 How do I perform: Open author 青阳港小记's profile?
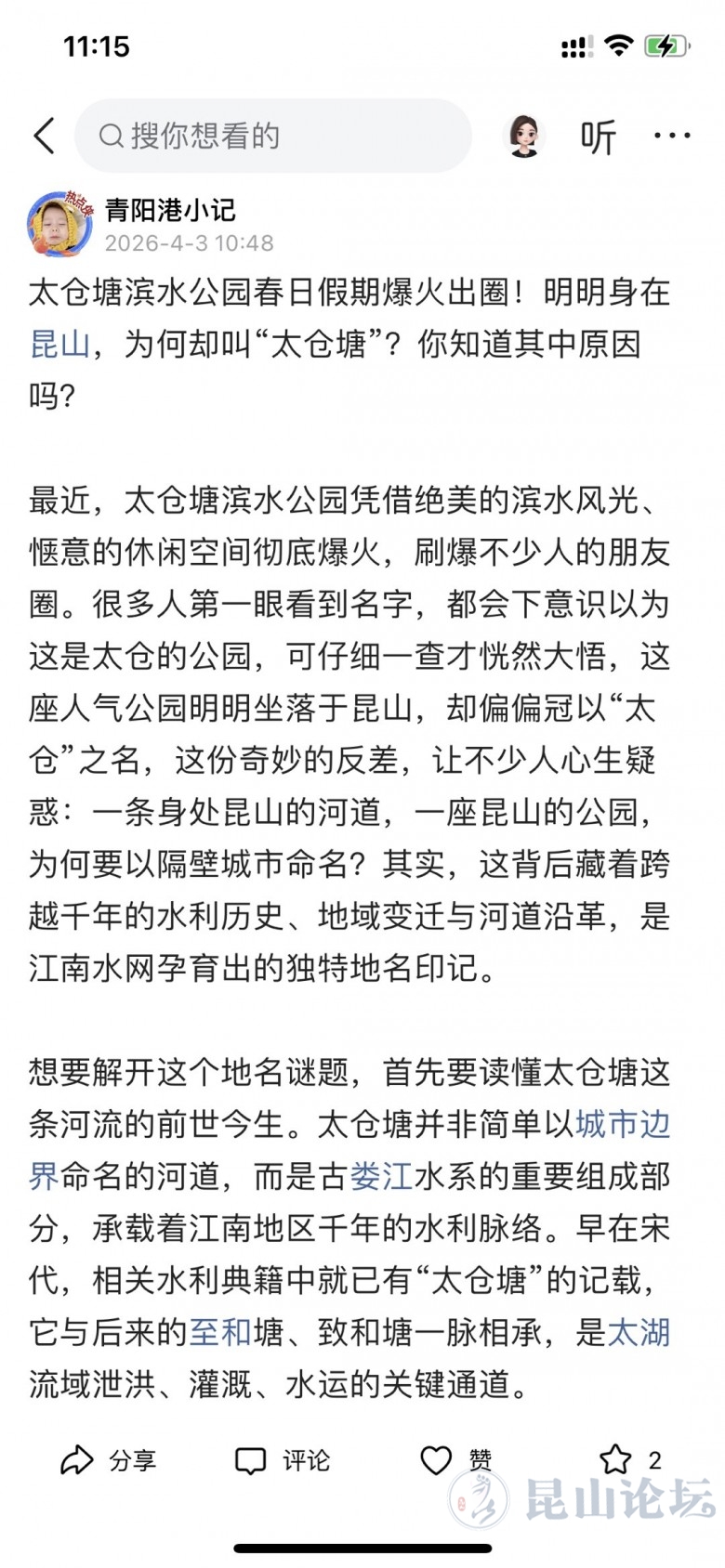pos(169,210)
